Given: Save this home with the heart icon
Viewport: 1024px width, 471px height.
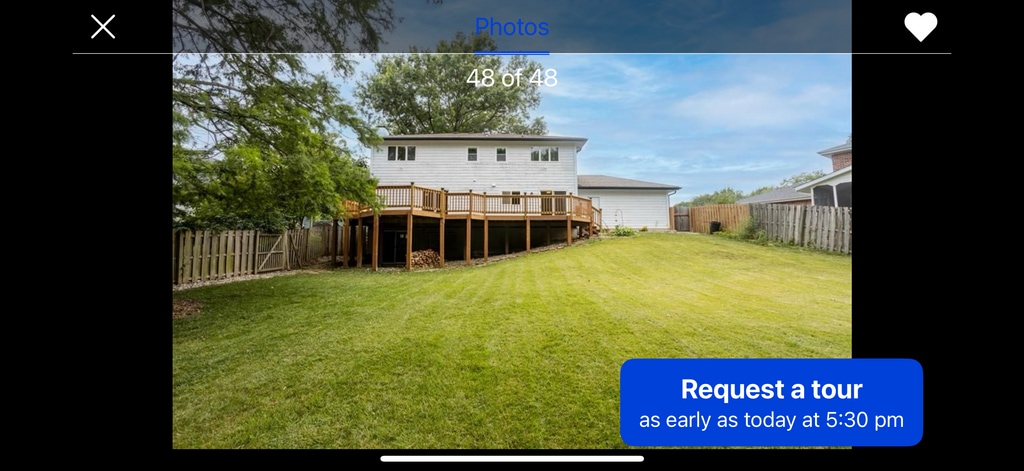Looking at the screenshot, I should click(920, 27).
